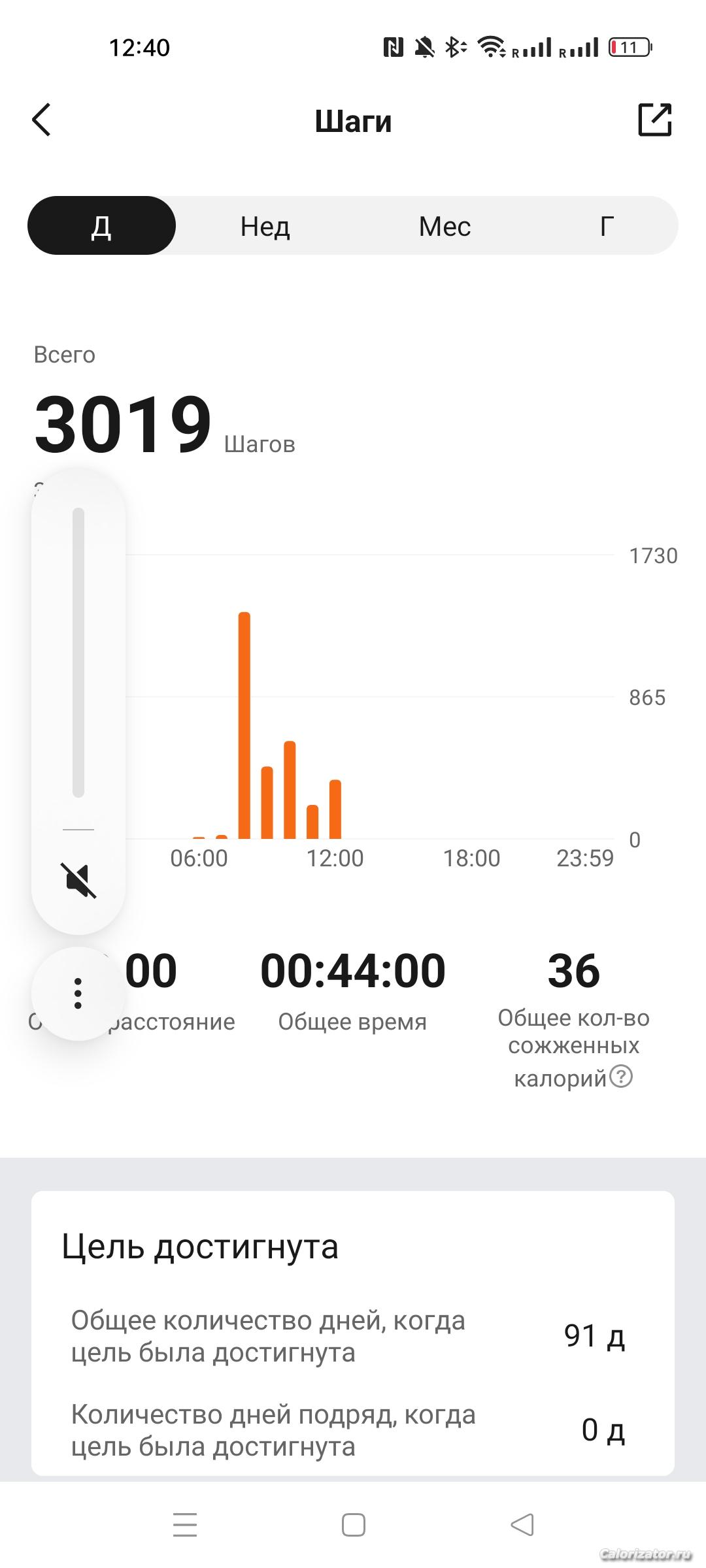Tap the system back button

click(522, 1525)
